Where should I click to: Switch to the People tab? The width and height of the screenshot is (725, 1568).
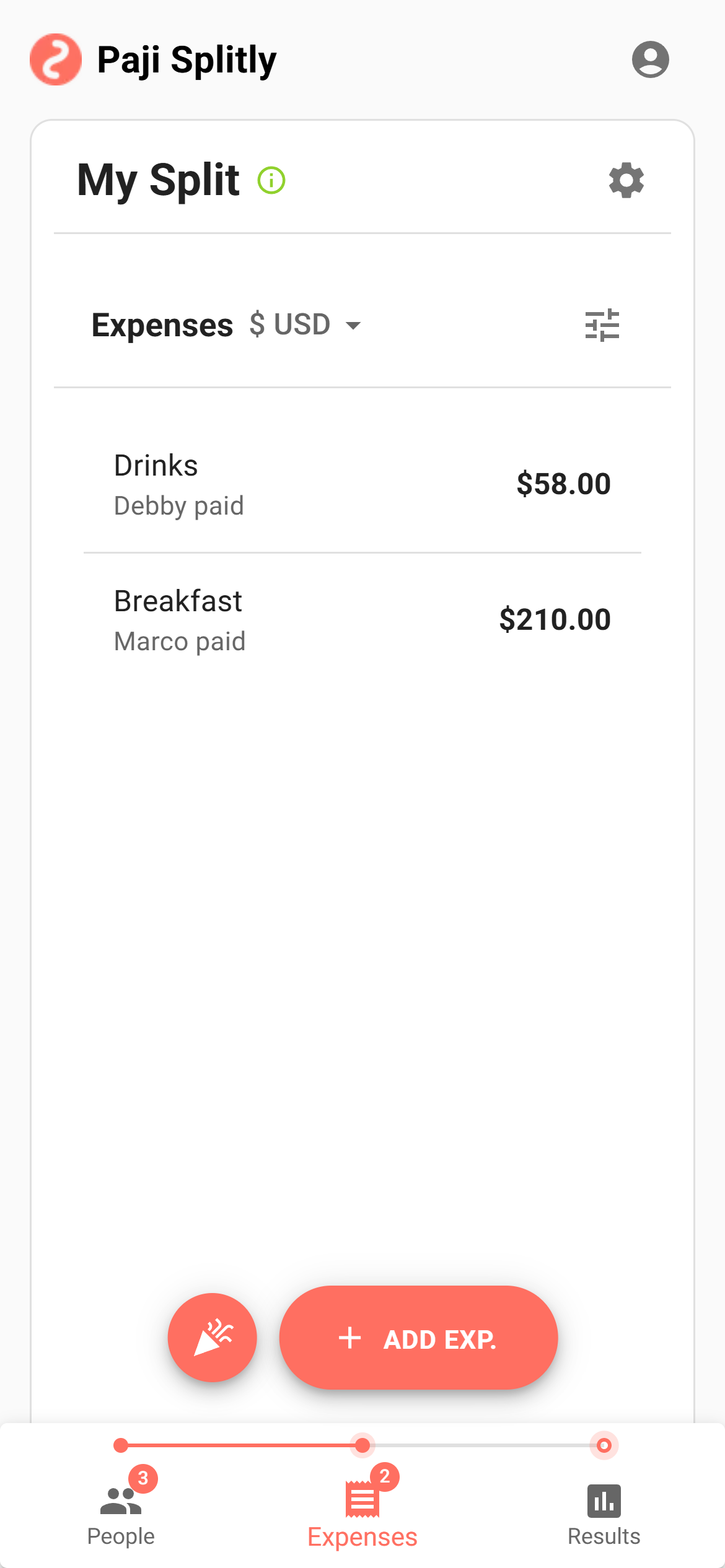click(x=121, y=1511)
